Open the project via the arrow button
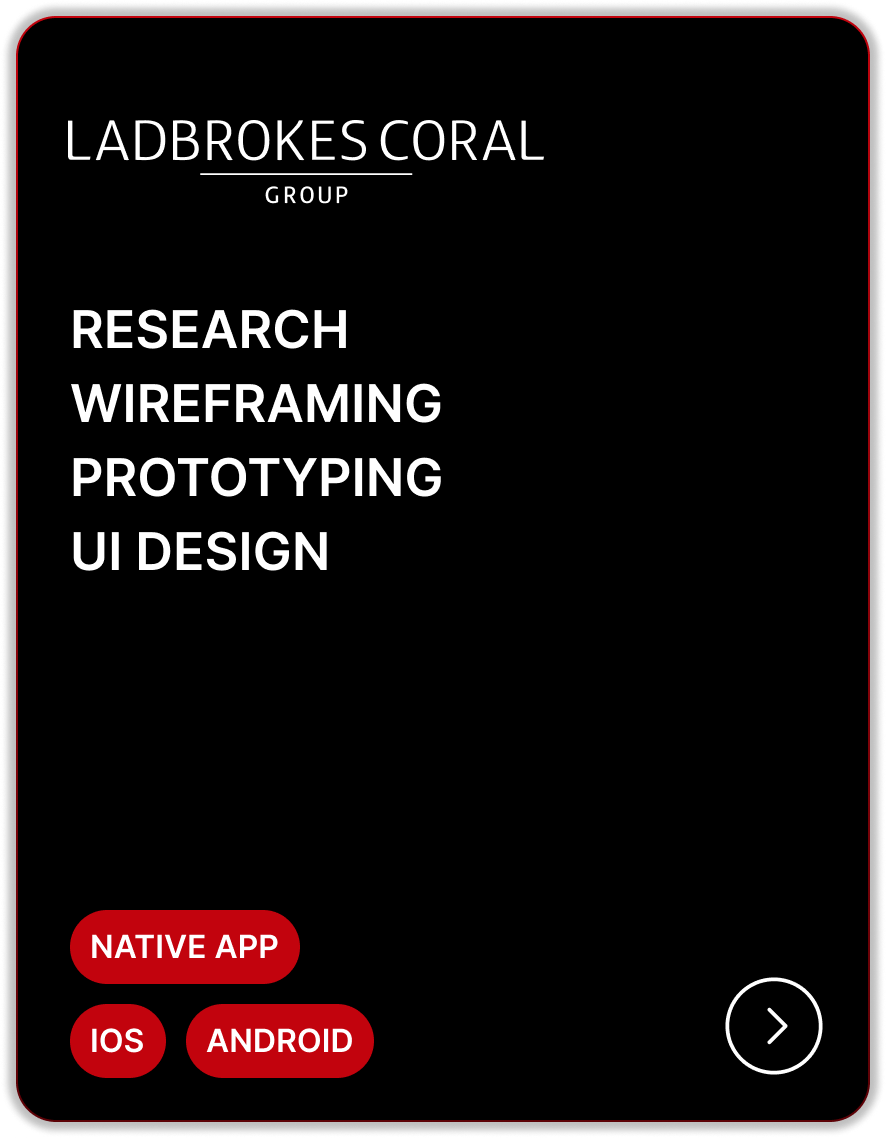This screenshot has height=1138, width=886. (773, 1026)
